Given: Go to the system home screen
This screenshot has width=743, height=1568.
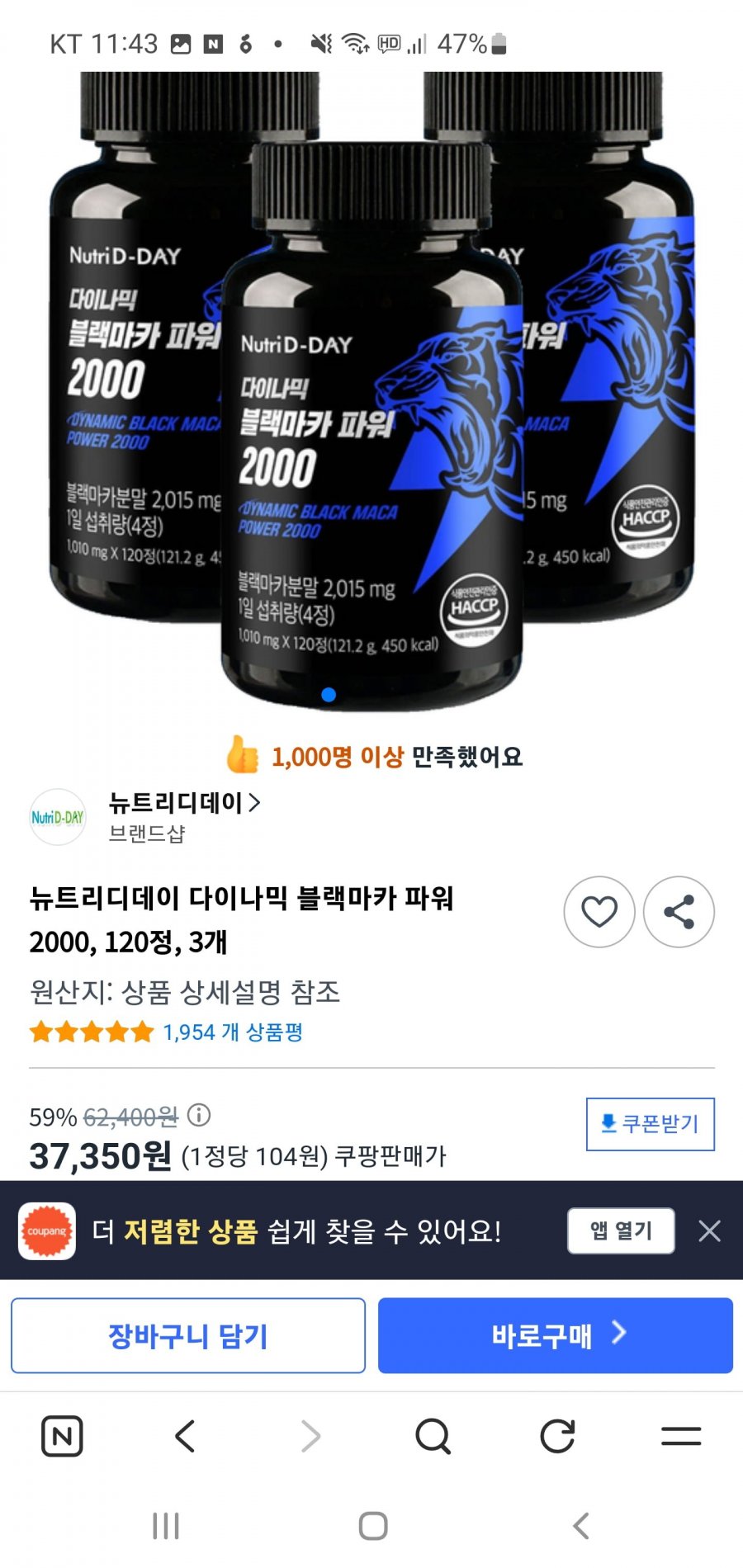Looking at the screenshot, I should pos(373,1526).
